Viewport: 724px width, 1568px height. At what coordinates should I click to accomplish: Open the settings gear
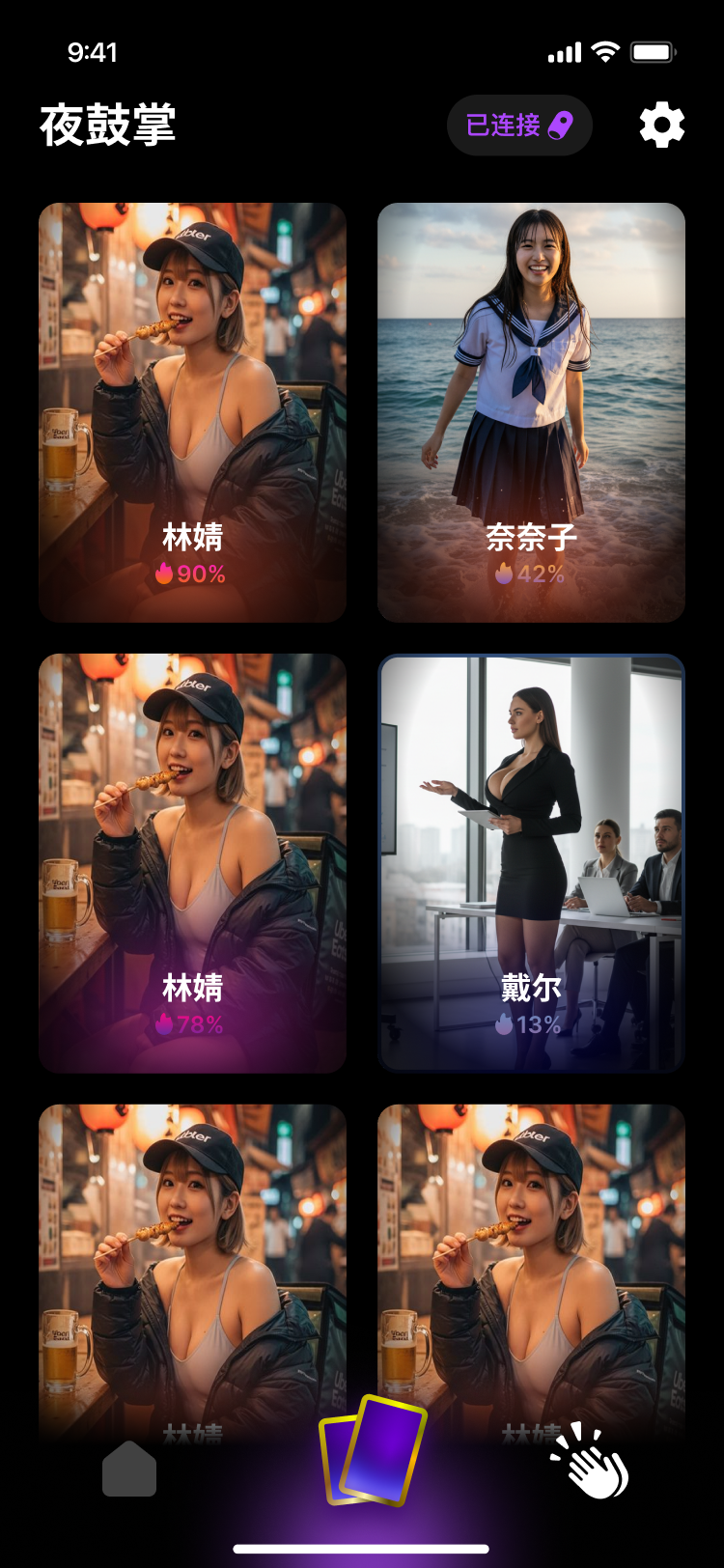pyautogui.click(x=662, y=126)
